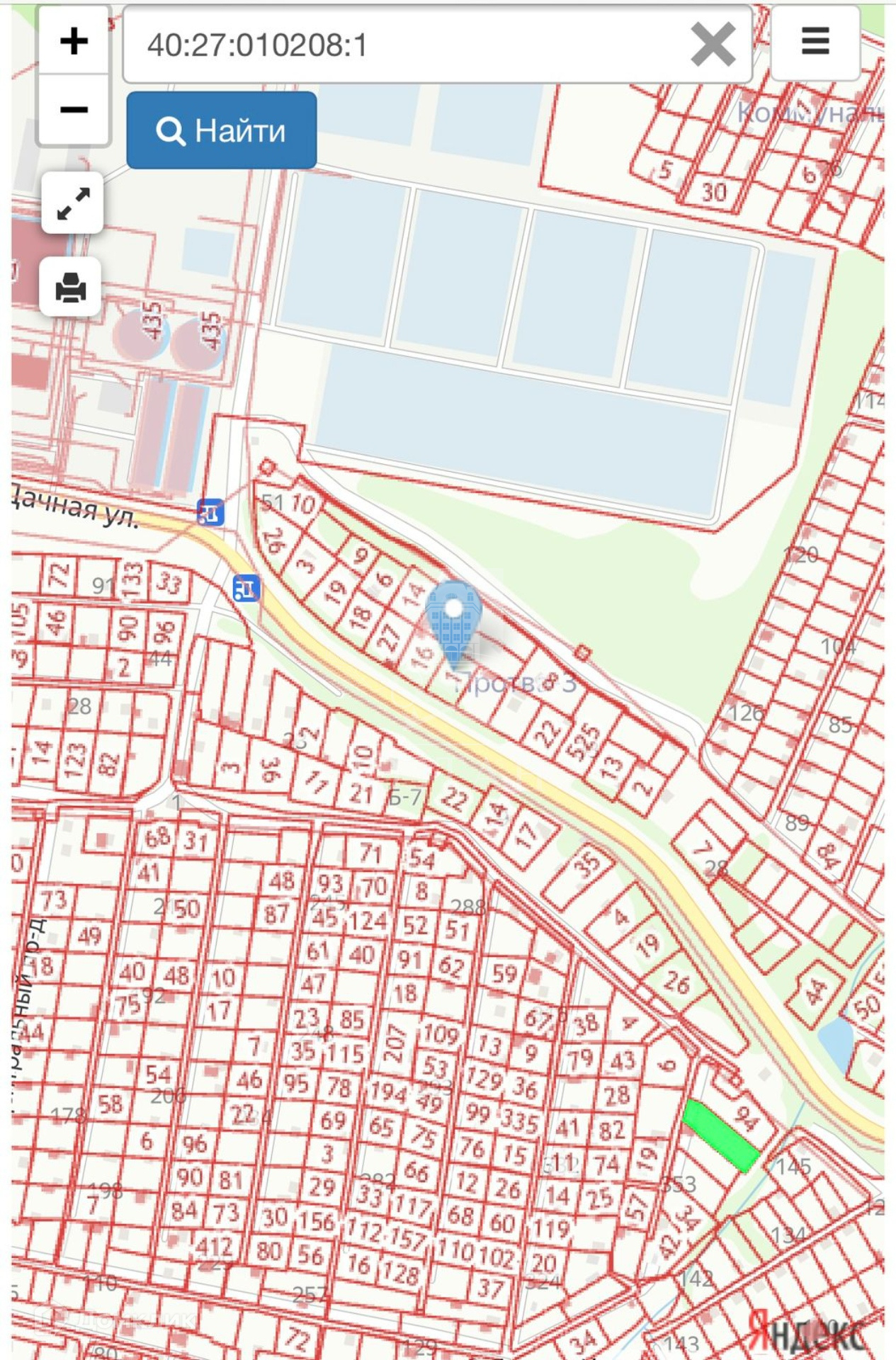Open the hamburger menu
Viewport: 896px width, 1360px height.
coord(815,41)
